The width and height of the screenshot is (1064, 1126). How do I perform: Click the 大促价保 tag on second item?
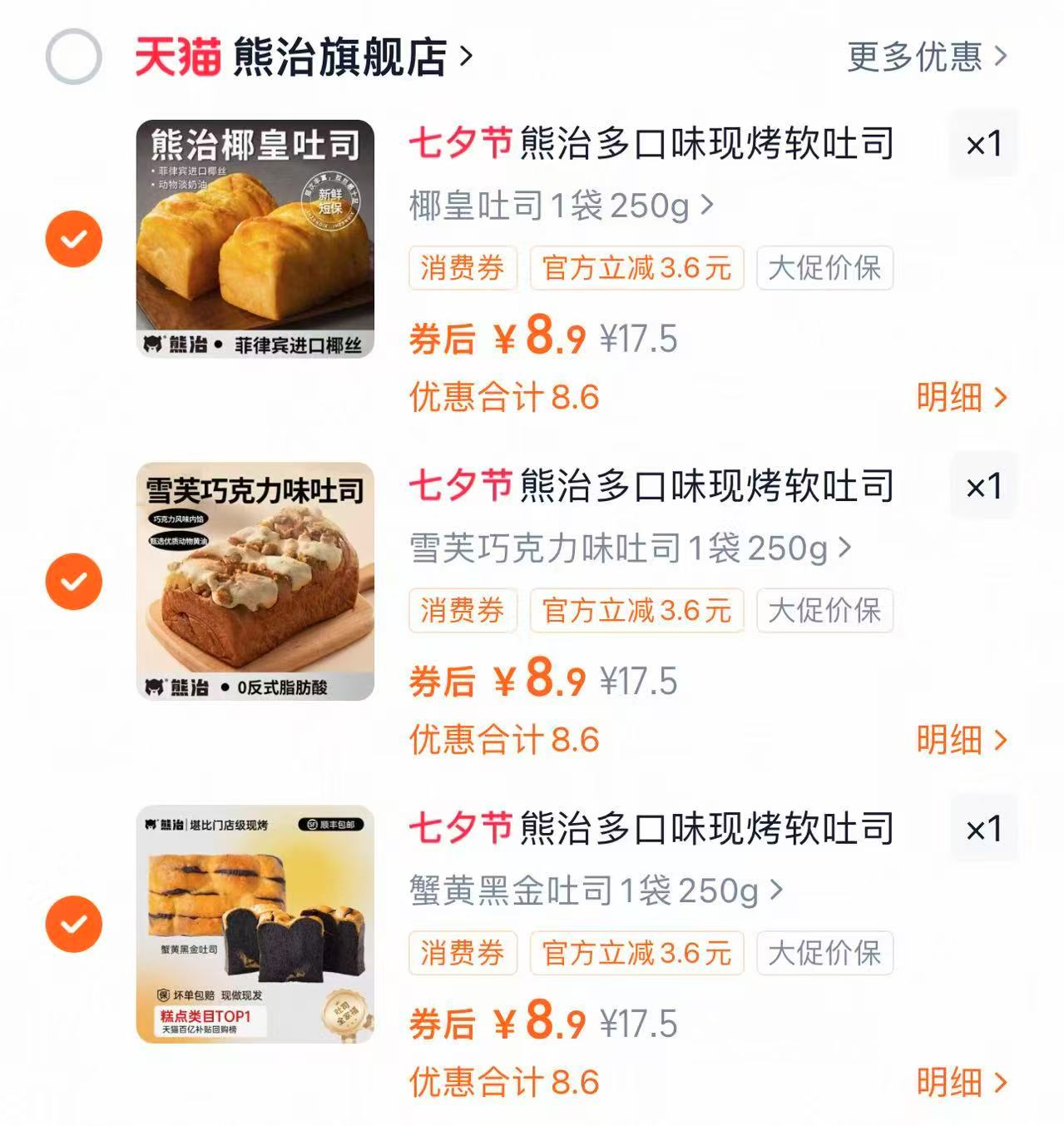[x=824, y=612]
